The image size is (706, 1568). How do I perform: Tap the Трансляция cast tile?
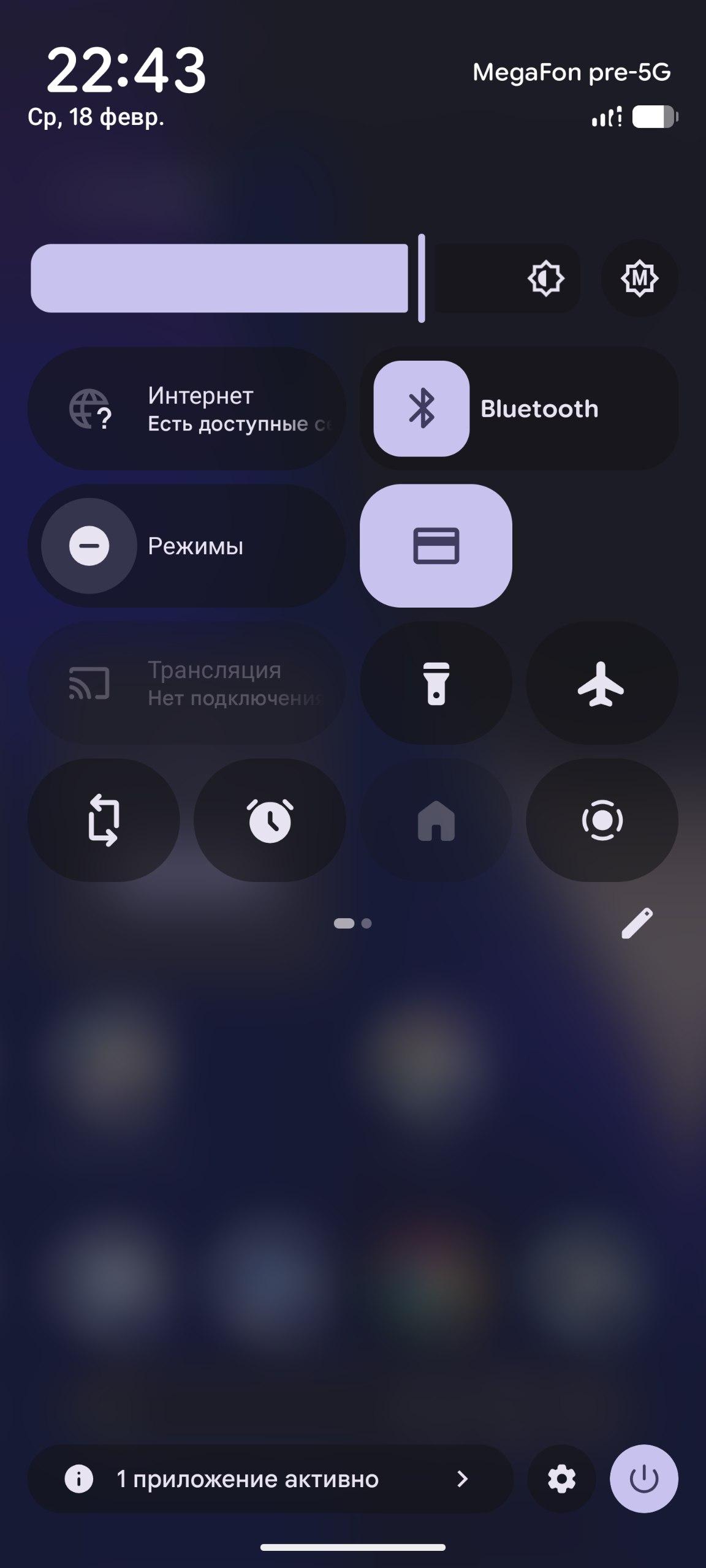click(x=187, y=684)
